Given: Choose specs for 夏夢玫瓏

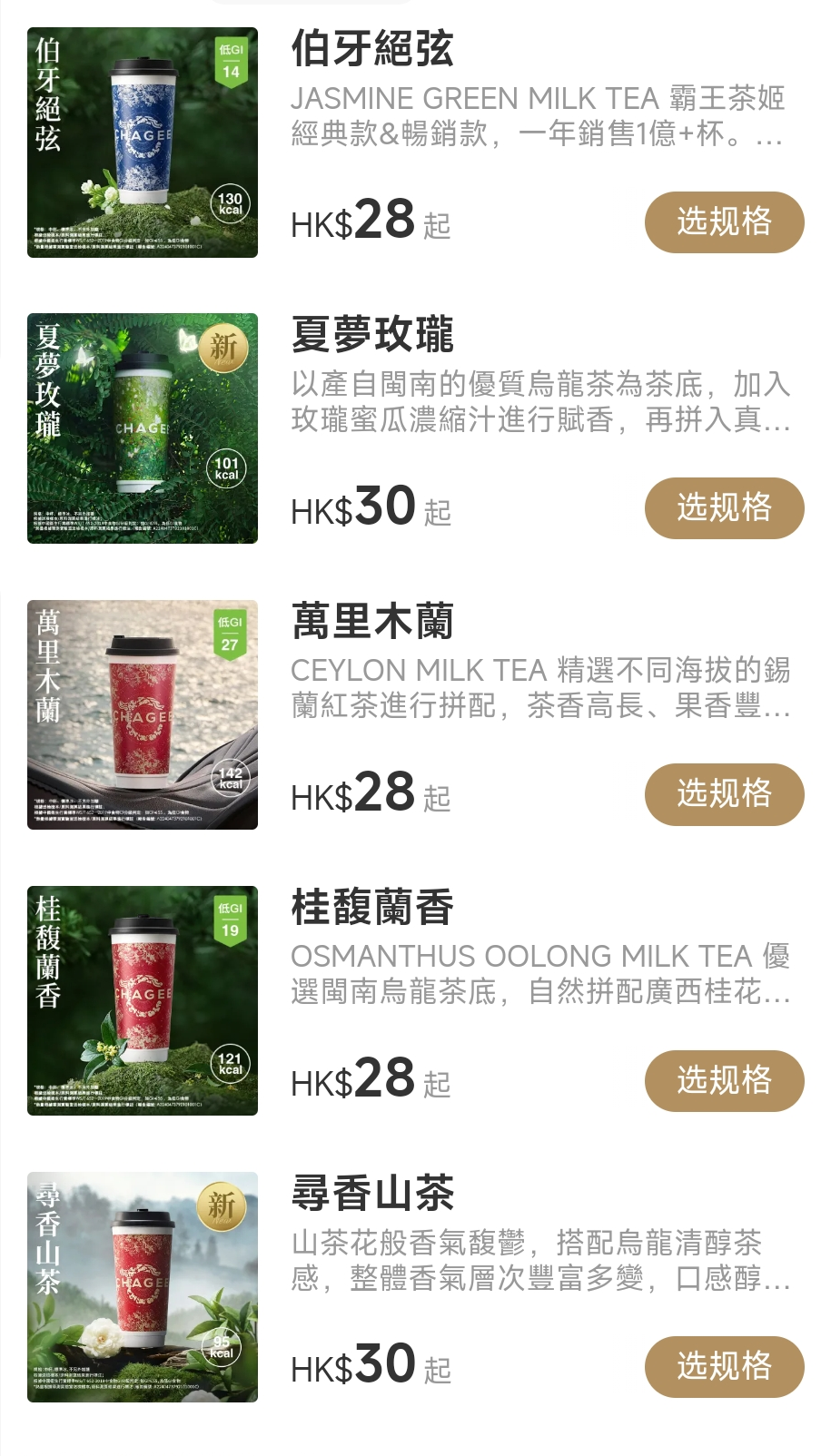Looking at the screenshot, I should coord(724,508).
